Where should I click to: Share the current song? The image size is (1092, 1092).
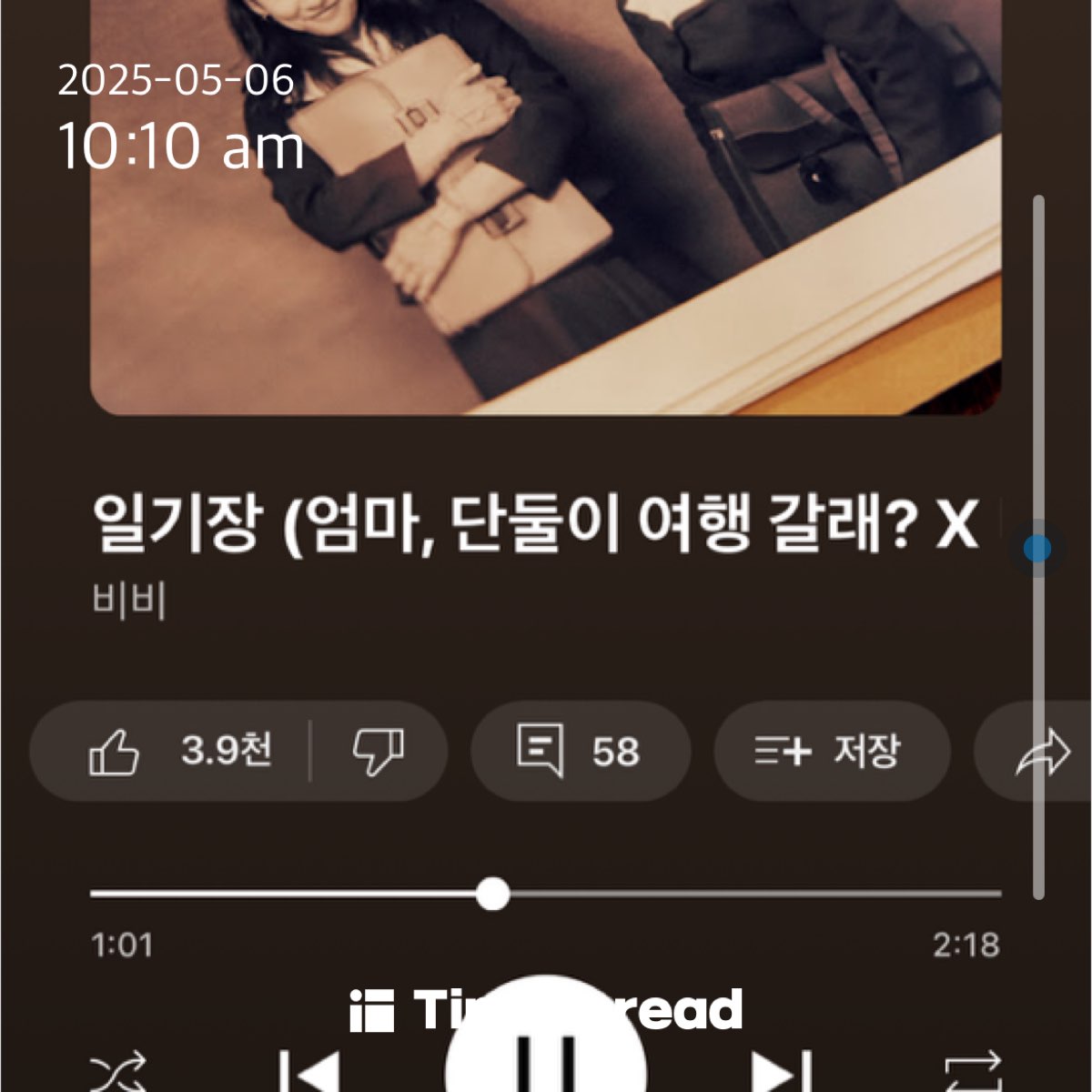pos(1042,752)
